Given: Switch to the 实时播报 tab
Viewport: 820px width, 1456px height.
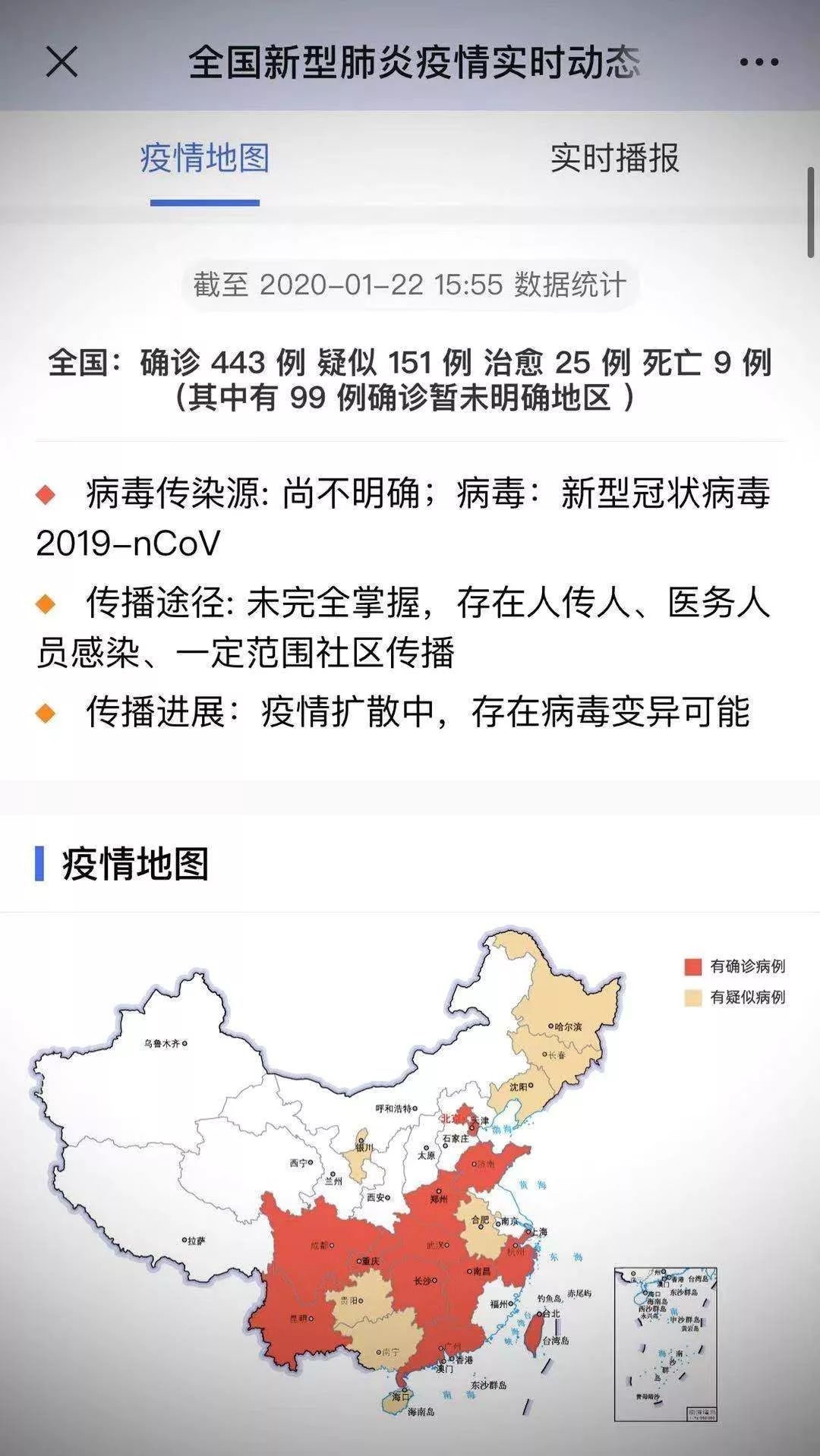Looking at the screenshot, I should [615, 159].
